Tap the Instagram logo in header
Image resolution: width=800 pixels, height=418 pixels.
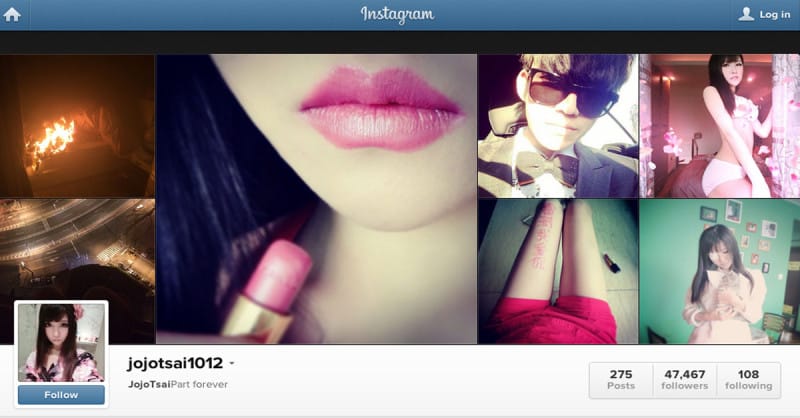coord(397,15)
